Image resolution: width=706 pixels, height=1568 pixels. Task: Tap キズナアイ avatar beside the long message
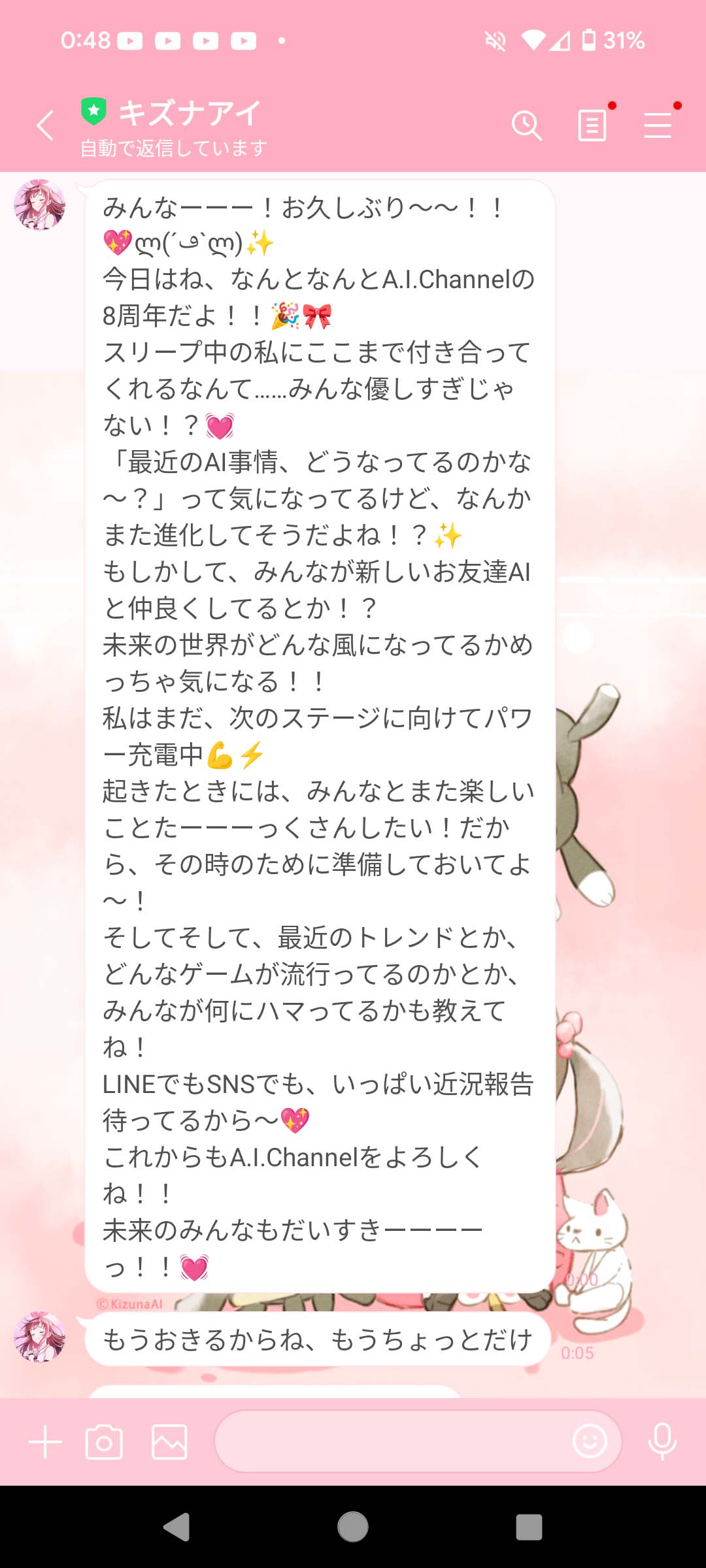point(40,205)
